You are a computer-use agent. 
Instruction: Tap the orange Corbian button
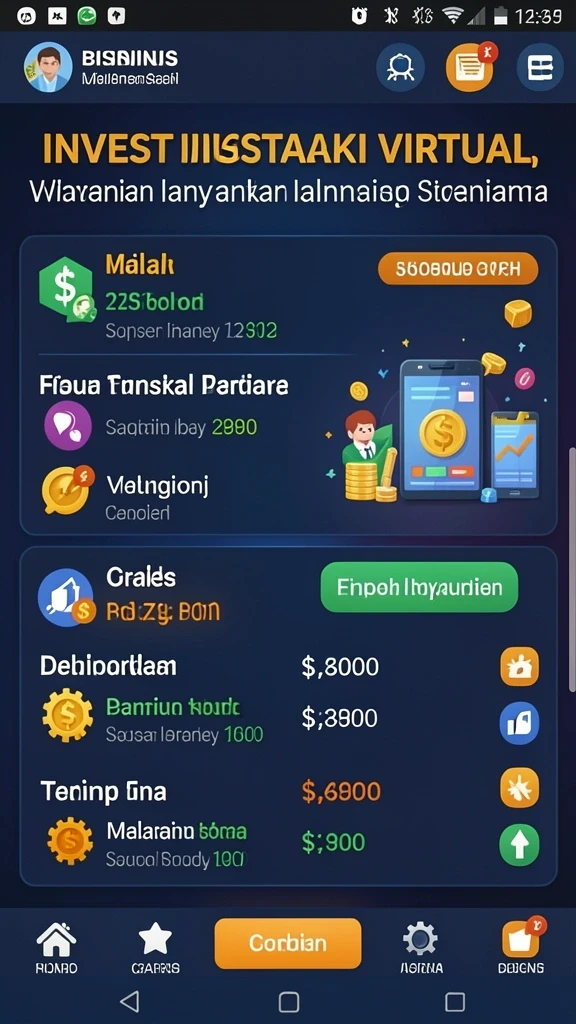tap(288, 943)
